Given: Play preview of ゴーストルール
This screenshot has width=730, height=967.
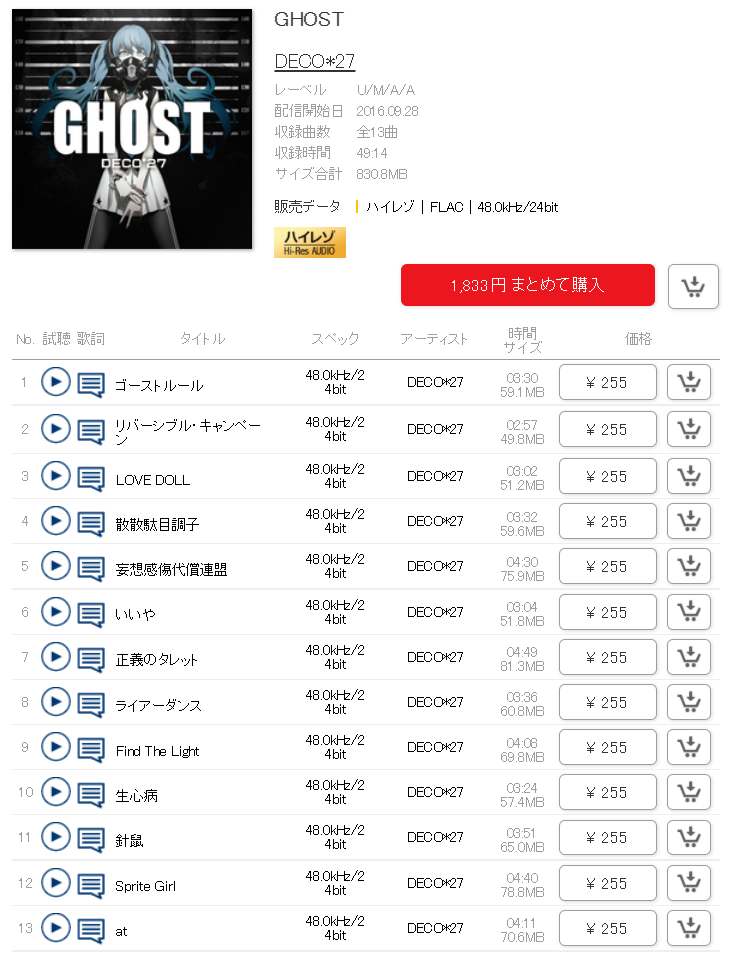Looking at the screenshot, I should tap(56, 382).
